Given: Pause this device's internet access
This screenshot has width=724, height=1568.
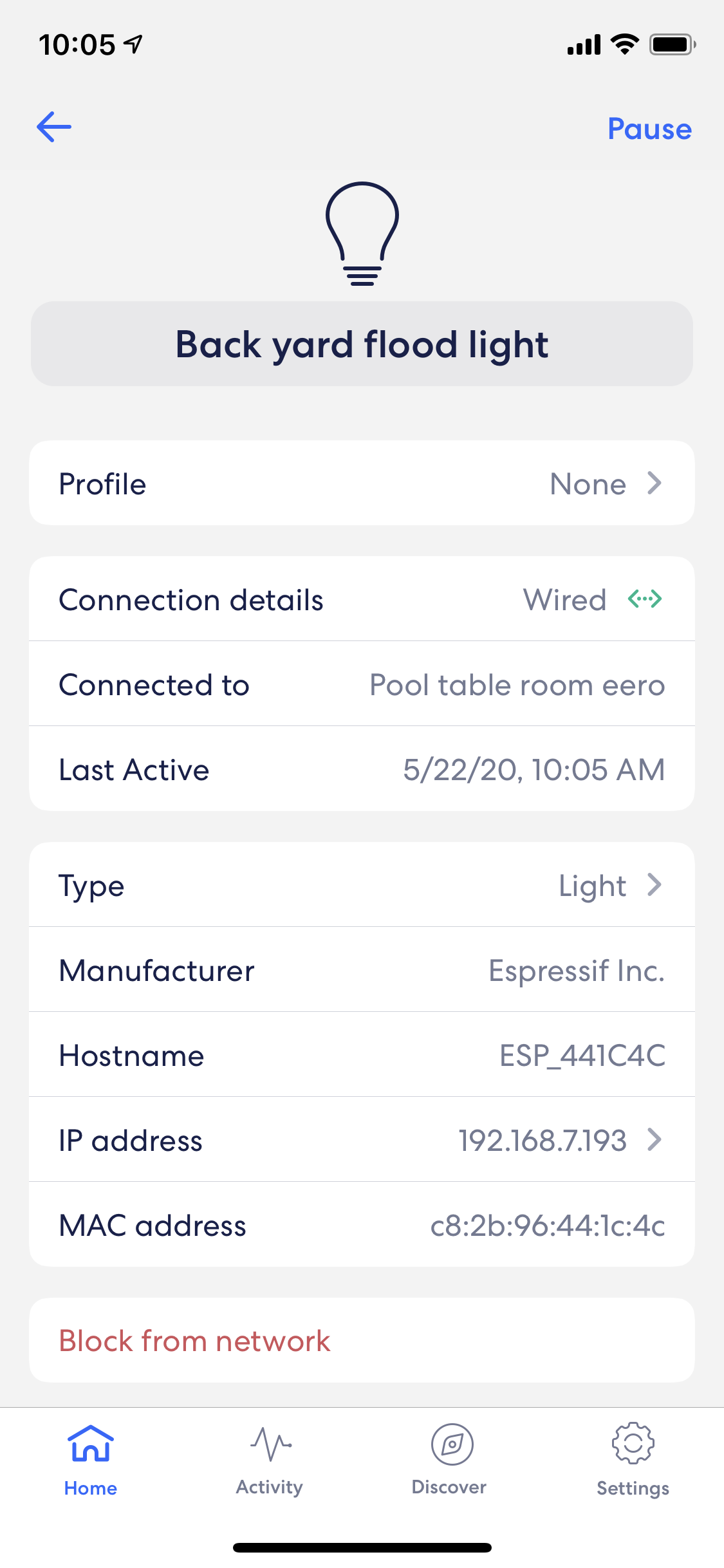Looking at the screenshot, I should [649, 129].
